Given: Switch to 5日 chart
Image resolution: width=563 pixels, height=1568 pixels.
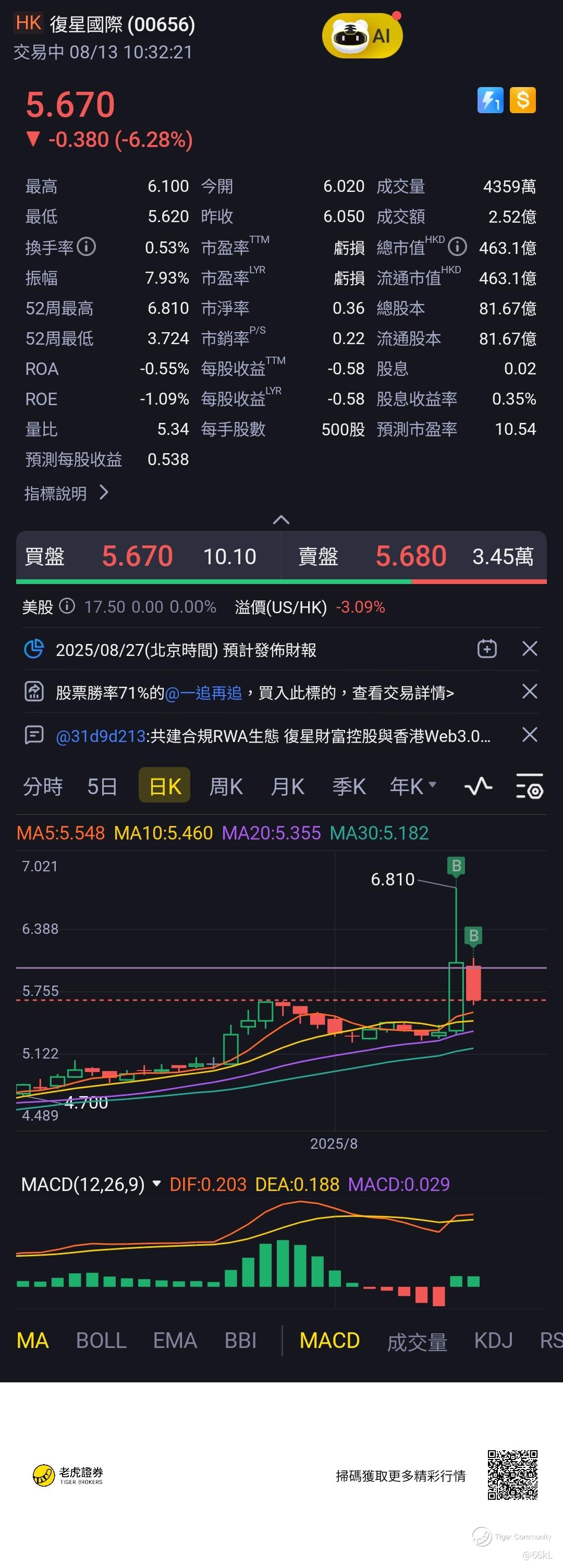Looking at the screenshot, I should click(102, 786).
